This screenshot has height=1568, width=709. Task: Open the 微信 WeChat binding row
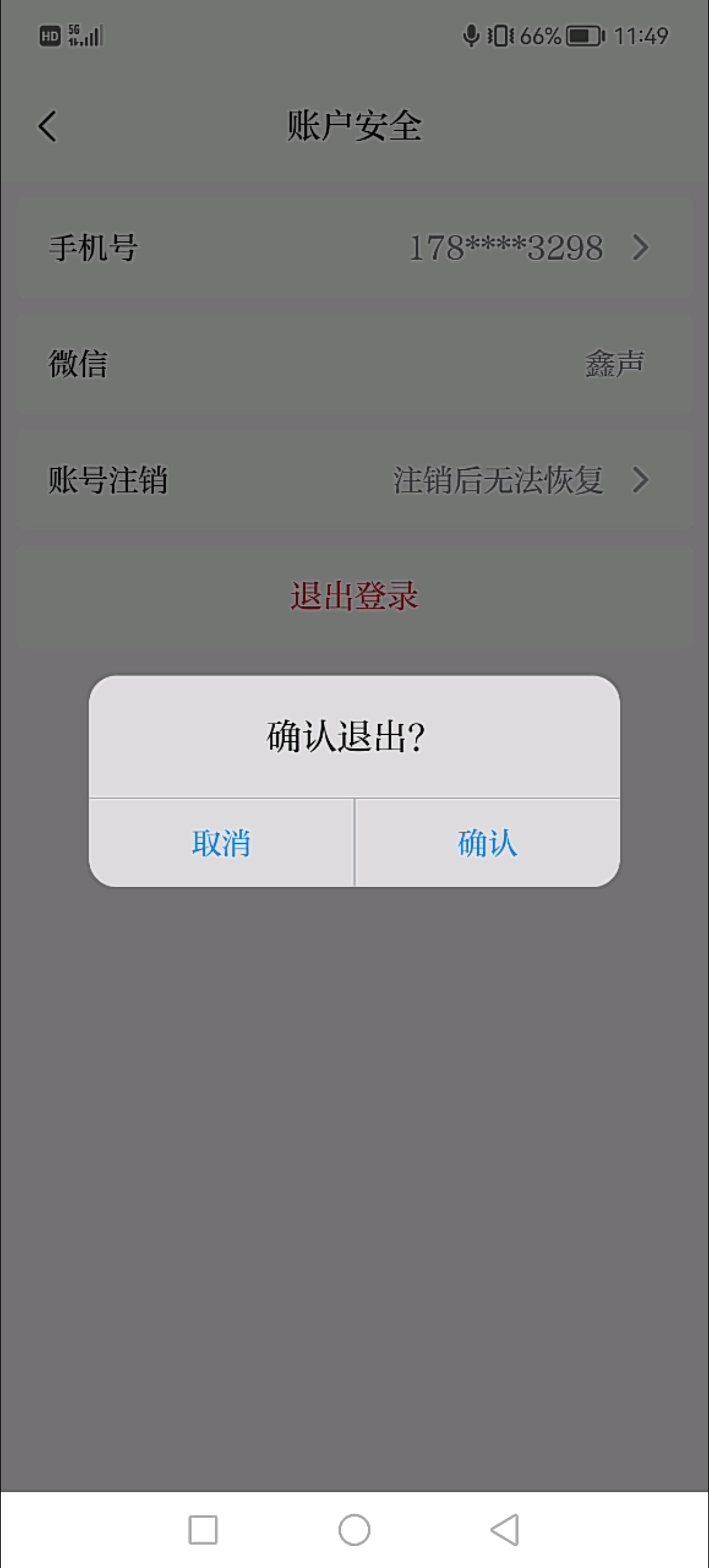[354, 364]
